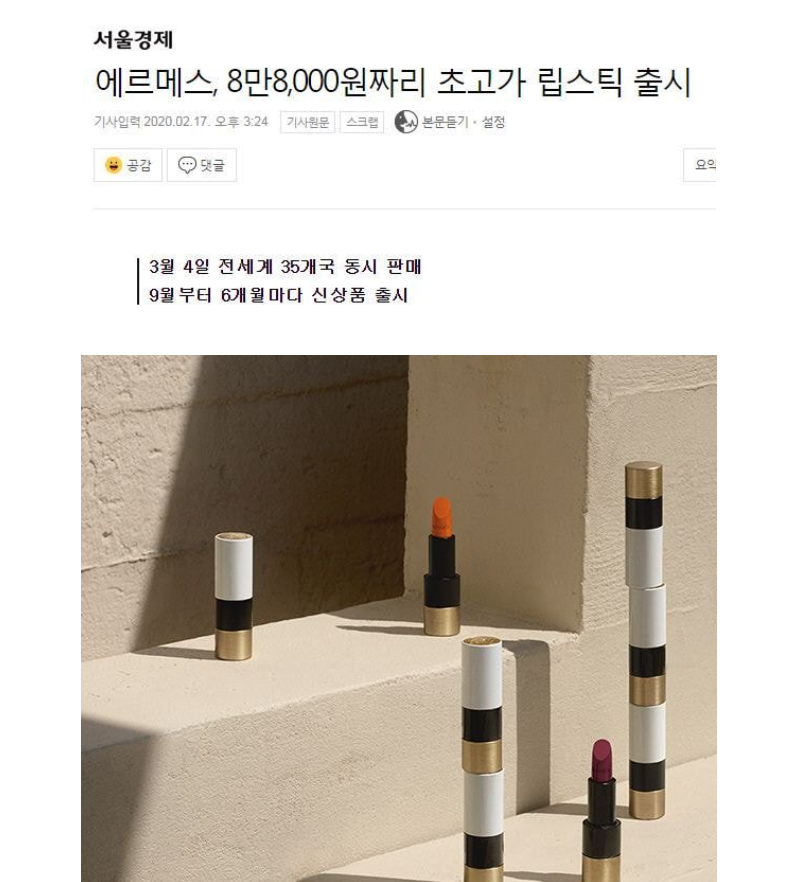Open the Hermès lipstick photo
Viewport: 803px width, 882px height.
click(398, 617)
